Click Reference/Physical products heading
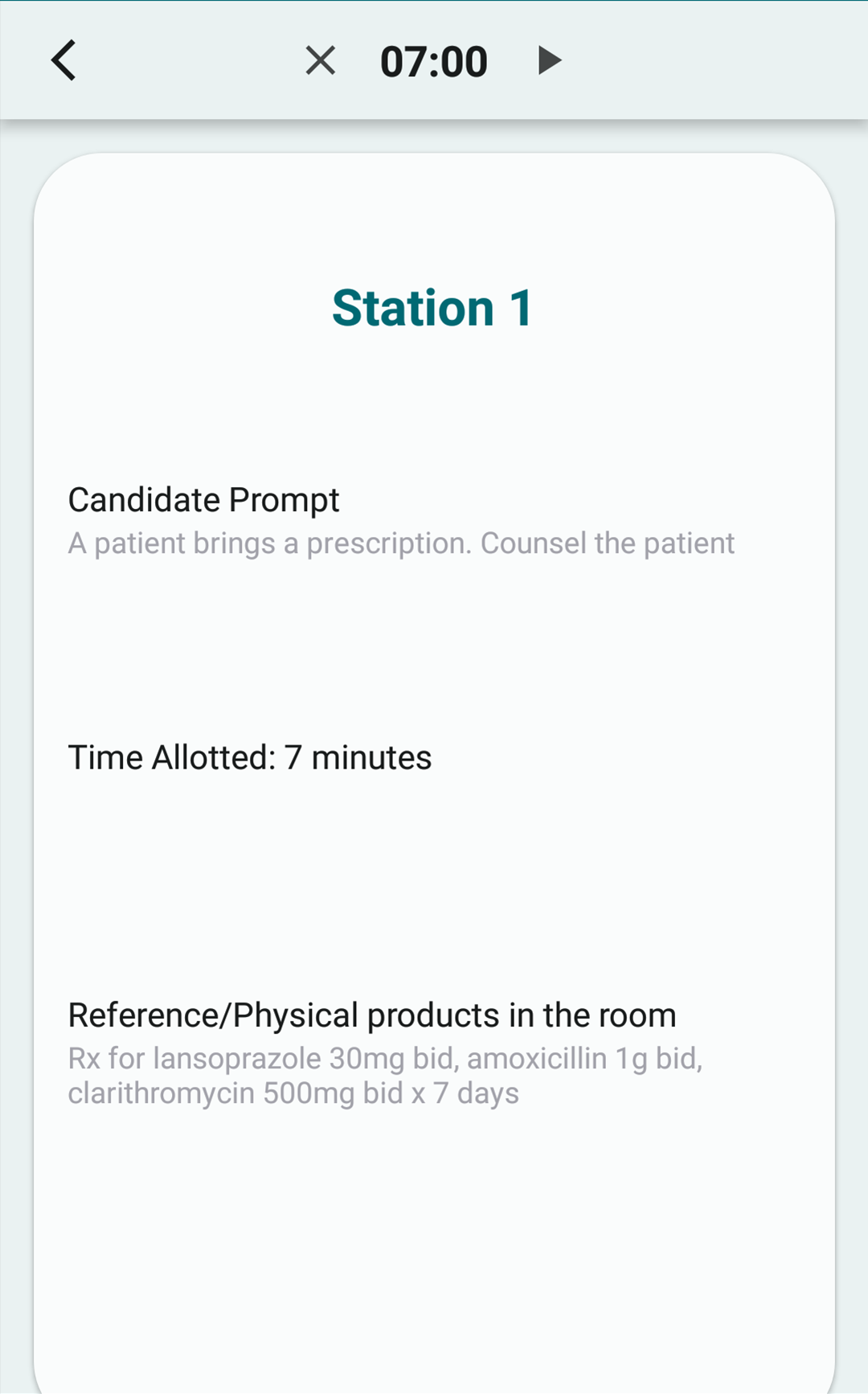Viewport: 868px width, 1394px height. (x=373, y=1015)
